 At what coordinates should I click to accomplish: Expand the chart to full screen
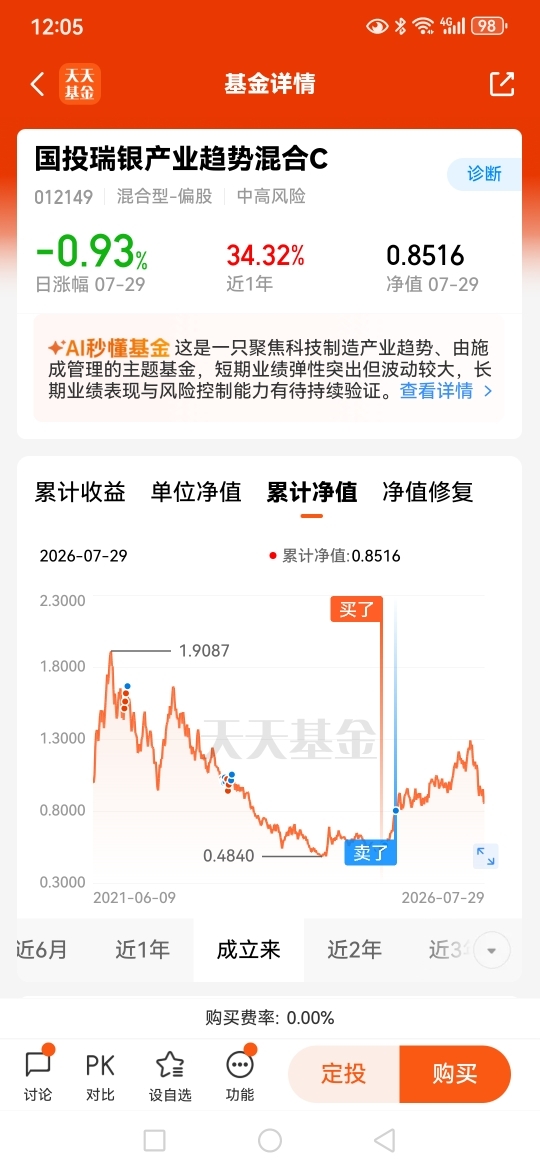[x=486, y=856]
